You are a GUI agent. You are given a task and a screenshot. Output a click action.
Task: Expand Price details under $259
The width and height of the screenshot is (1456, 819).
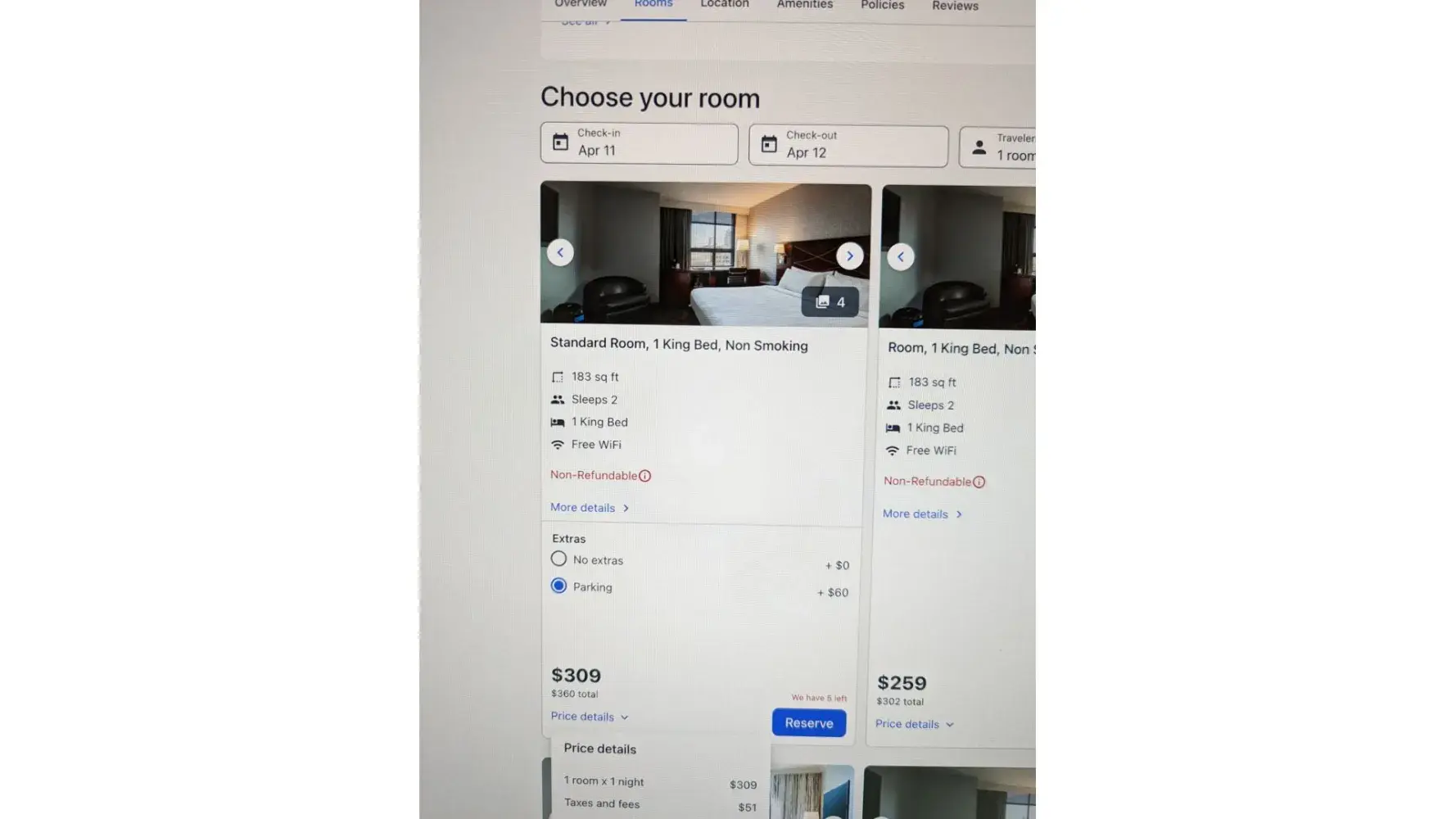(x=914, y=724)
